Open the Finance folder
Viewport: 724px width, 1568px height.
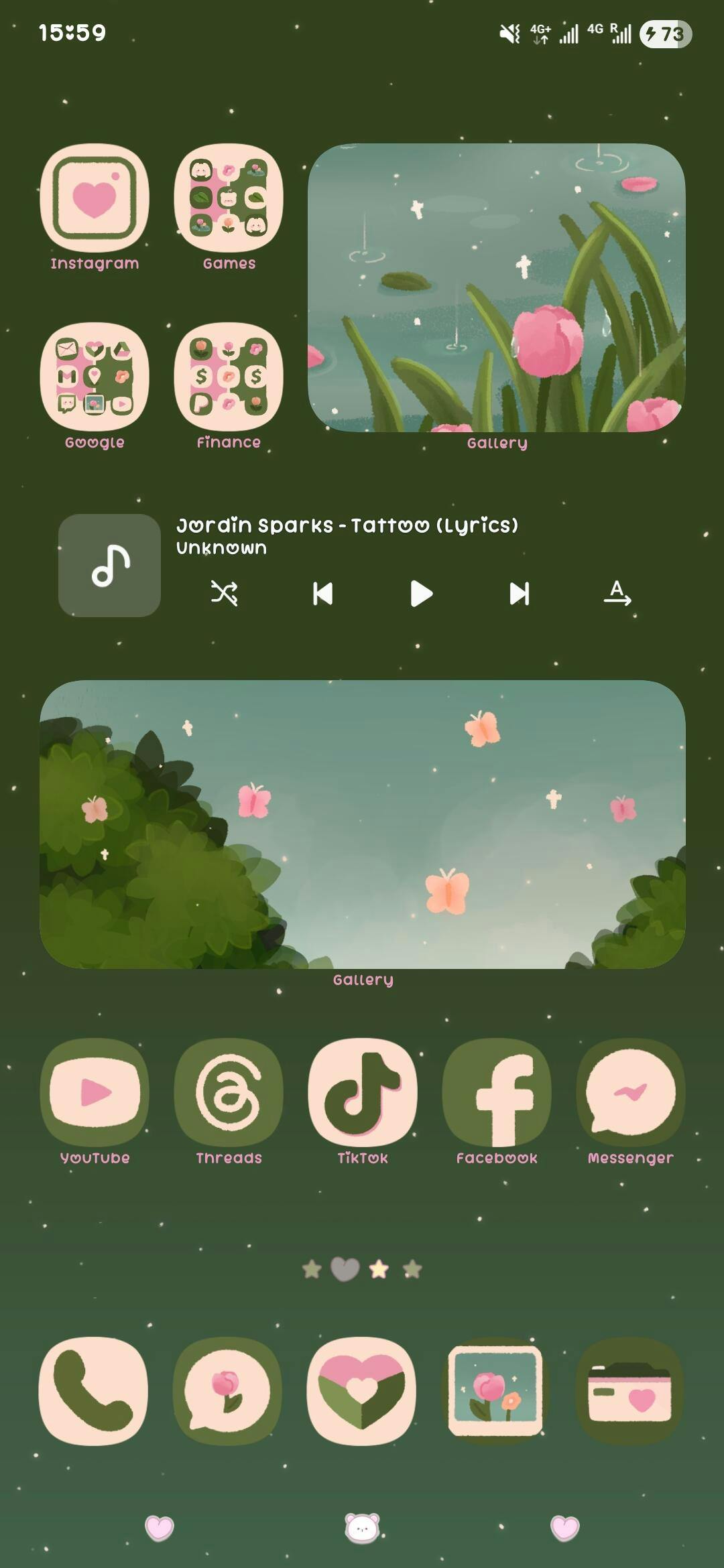coord(229,377)
